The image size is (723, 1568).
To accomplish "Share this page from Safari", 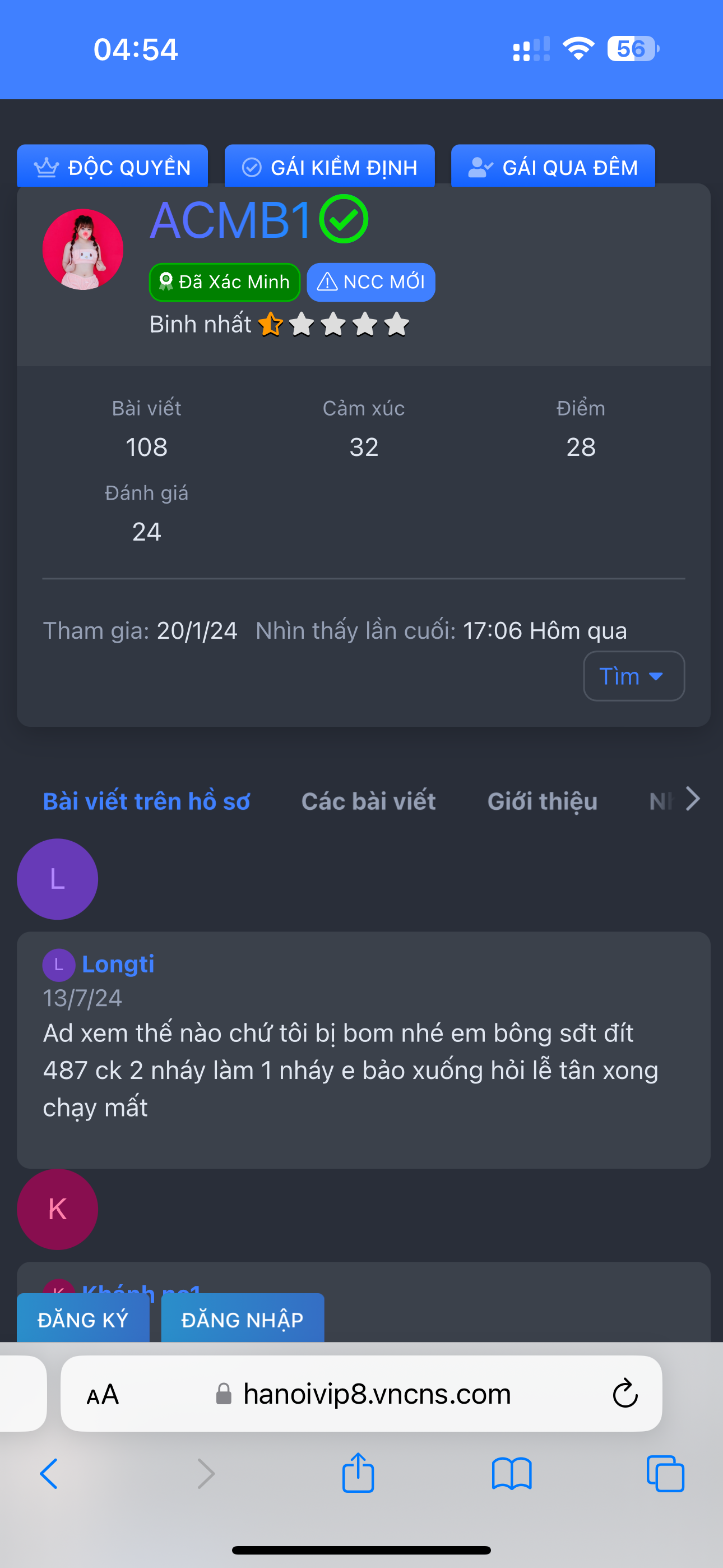I will tap(358, 1473).
